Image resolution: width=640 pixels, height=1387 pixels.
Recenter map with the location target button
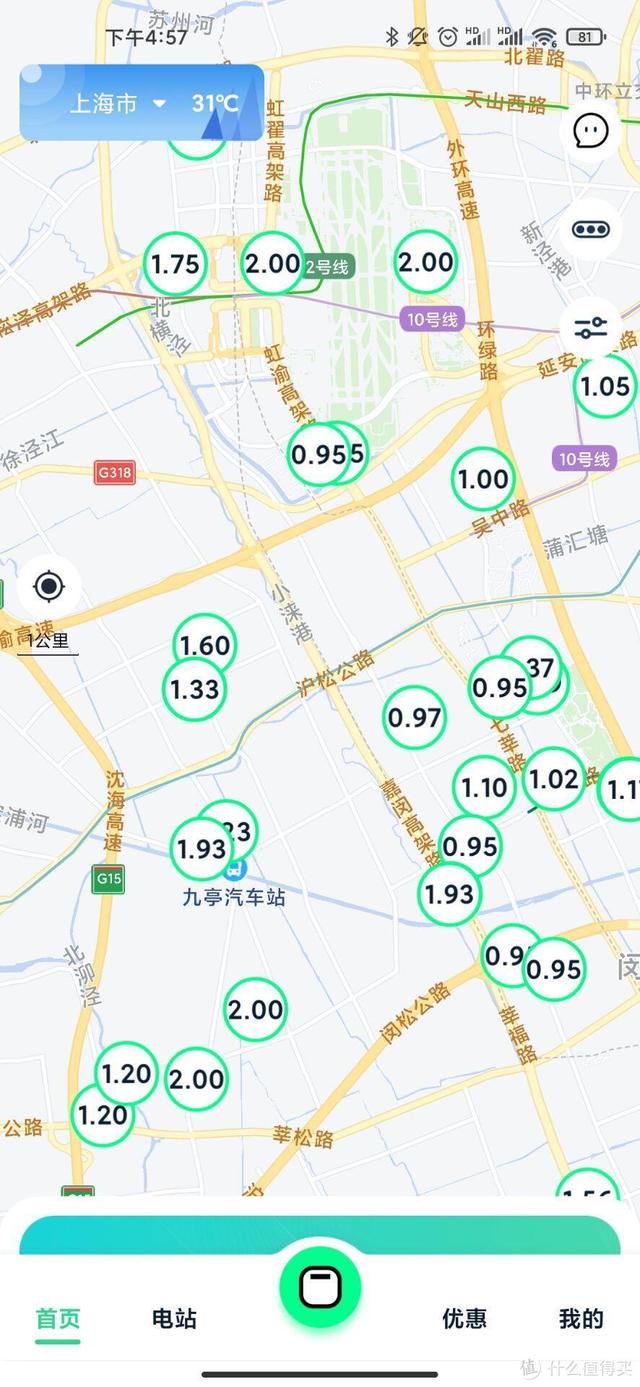pyautogui.click(x=48, y=586)
